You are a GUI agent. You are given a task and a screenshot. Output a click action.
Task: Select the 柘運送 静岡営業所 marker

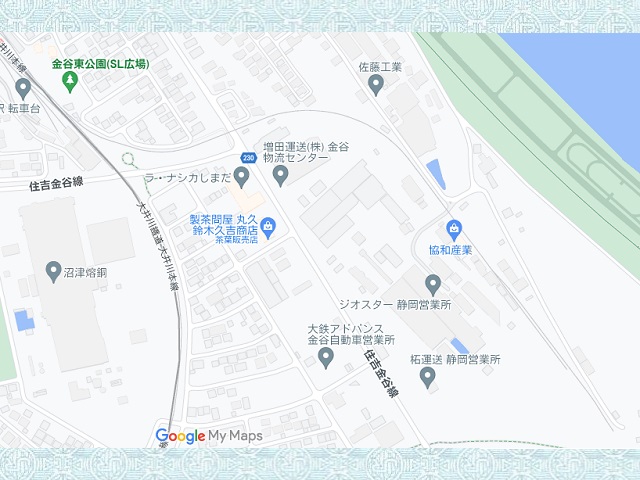tap(428, 377)
